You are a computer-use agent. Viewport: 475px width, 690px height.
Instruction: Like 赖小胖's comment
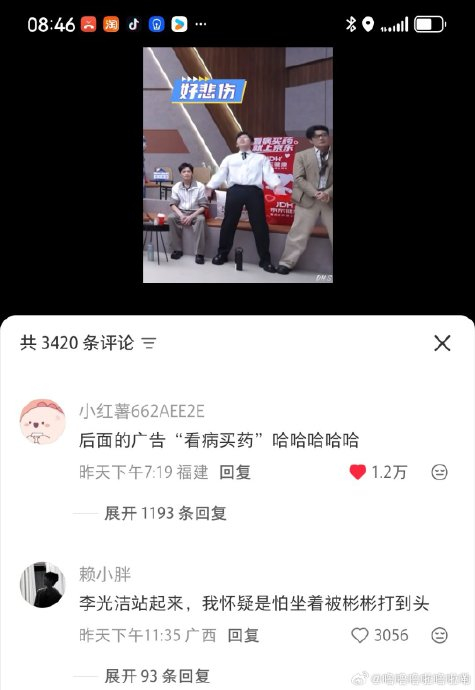pos(360,635)
